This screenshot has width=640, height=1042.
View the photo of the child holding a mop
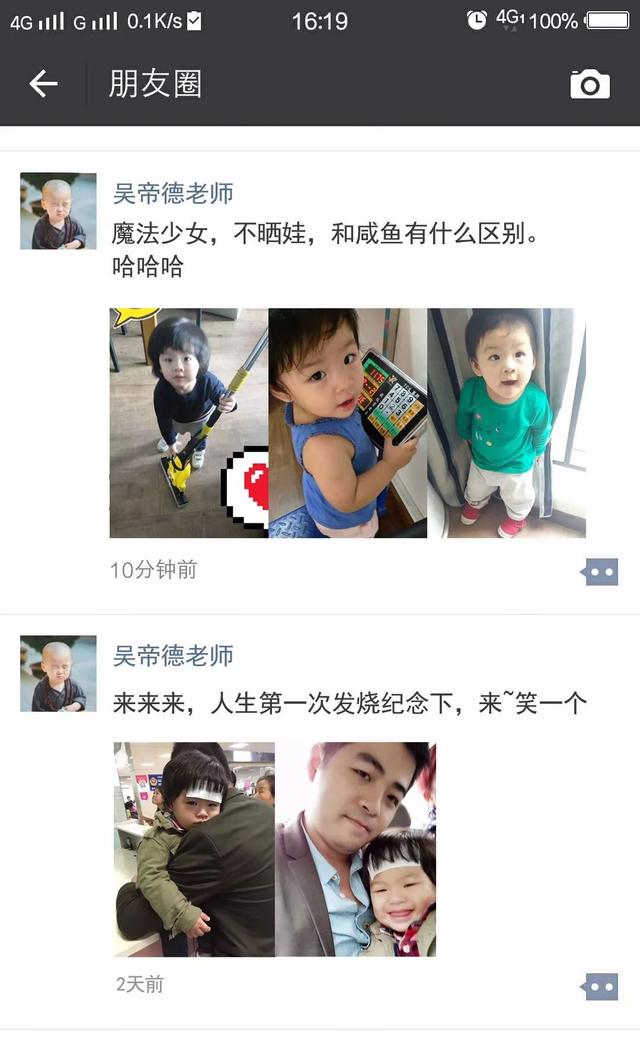pos(188,423)
